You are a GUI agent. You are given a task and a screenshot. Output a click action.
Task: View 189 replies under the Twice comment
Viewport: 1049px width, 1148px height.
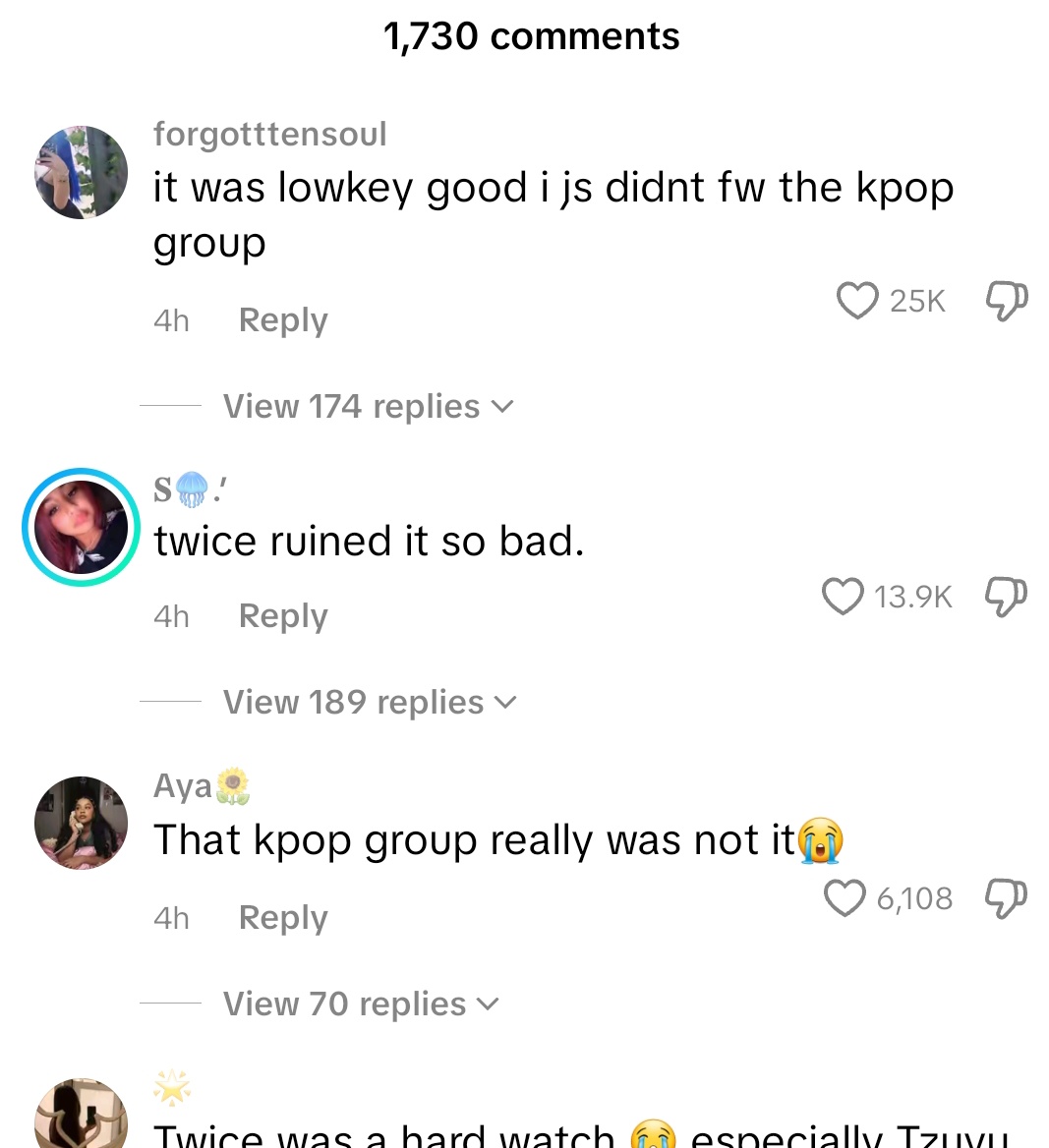point(370,702)
